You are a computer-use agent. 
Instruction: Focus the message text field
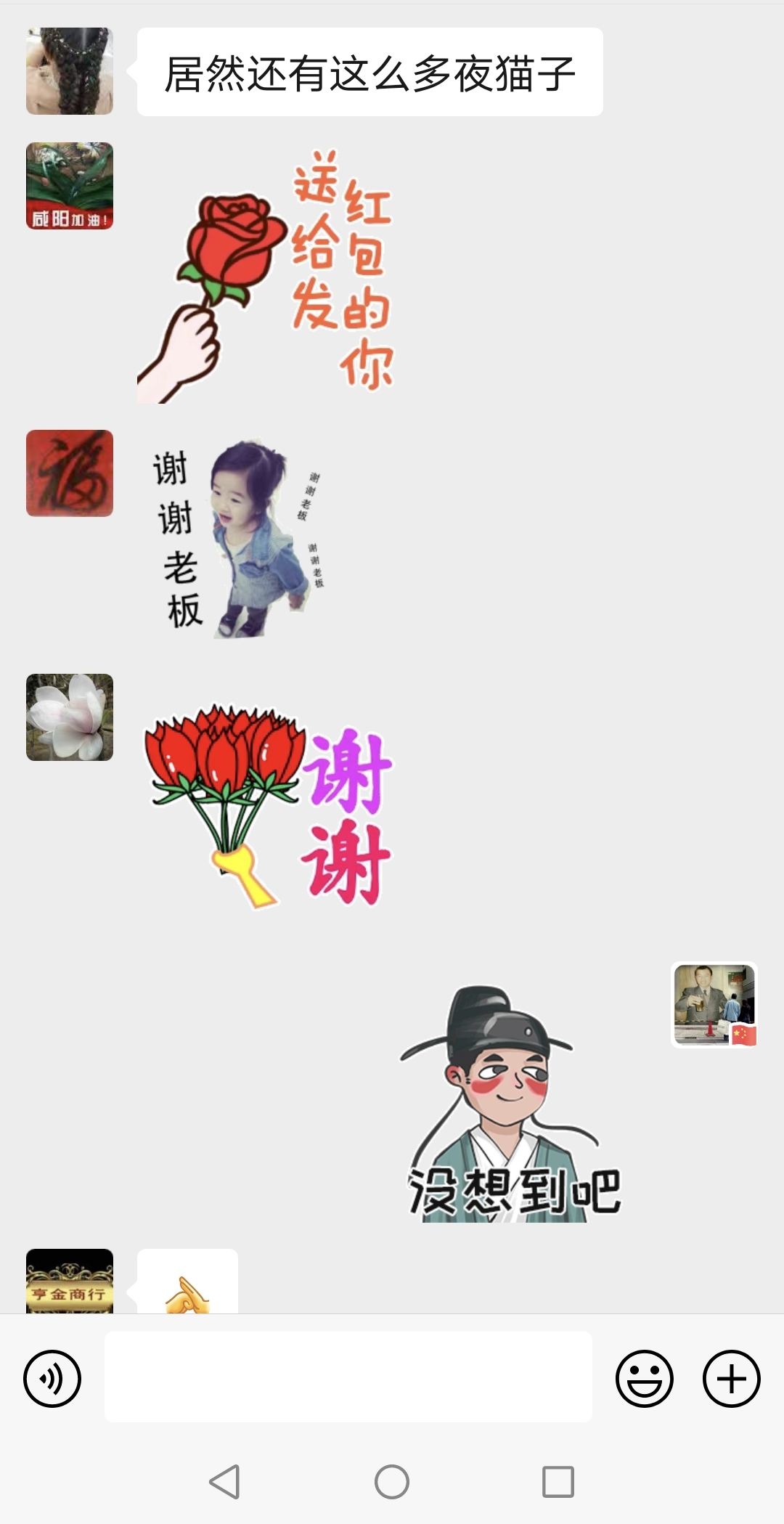pyautogui.click(x=348, y=1377)
